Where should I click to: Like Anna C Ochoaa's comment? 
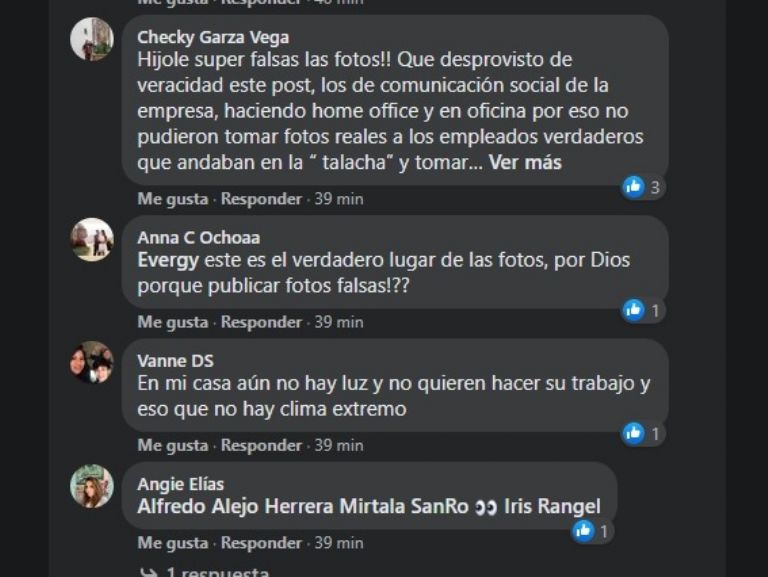pyautogui.click(x=173, y=322)
